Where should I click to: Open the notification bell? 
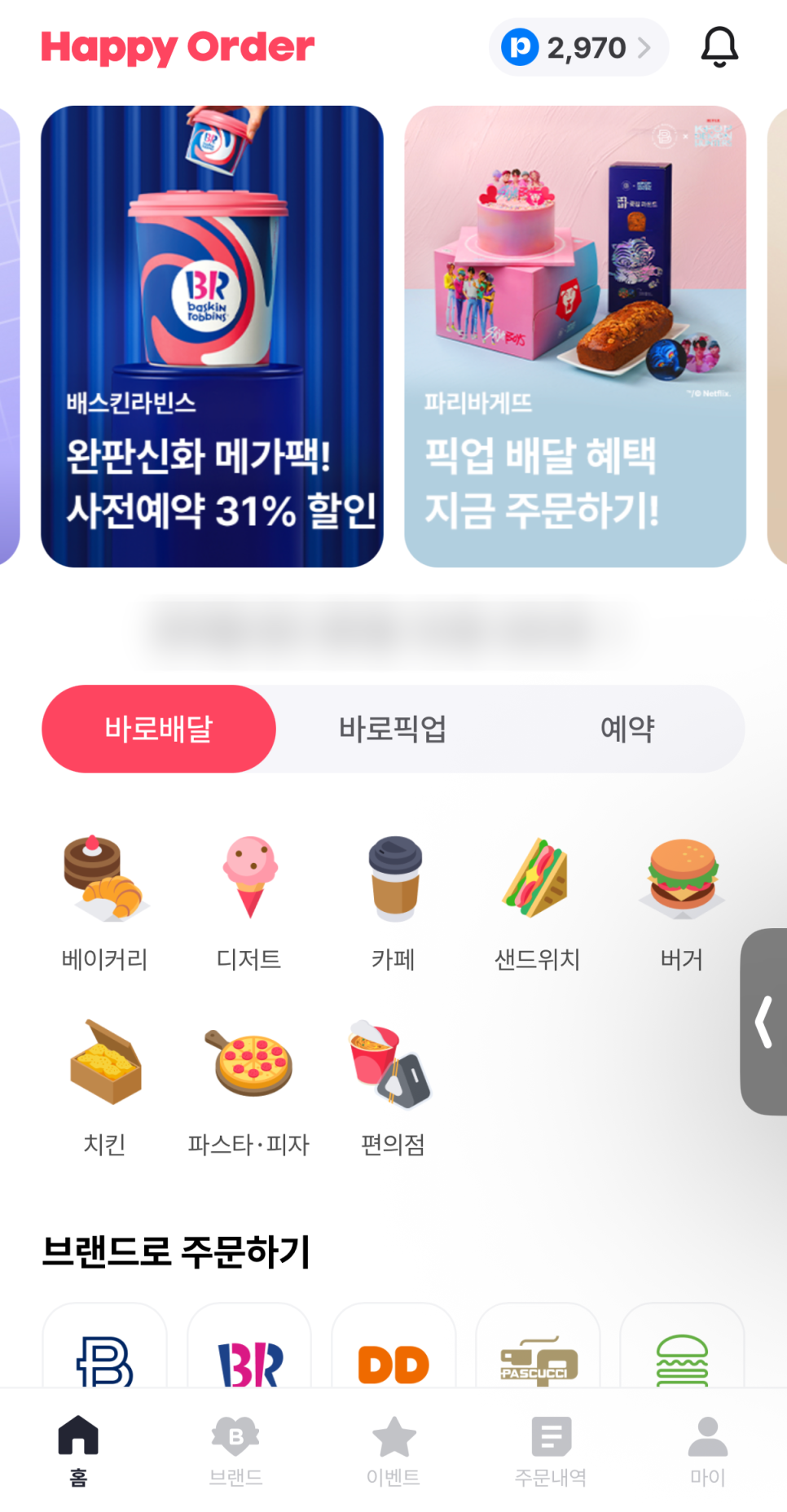click(720, 46)
